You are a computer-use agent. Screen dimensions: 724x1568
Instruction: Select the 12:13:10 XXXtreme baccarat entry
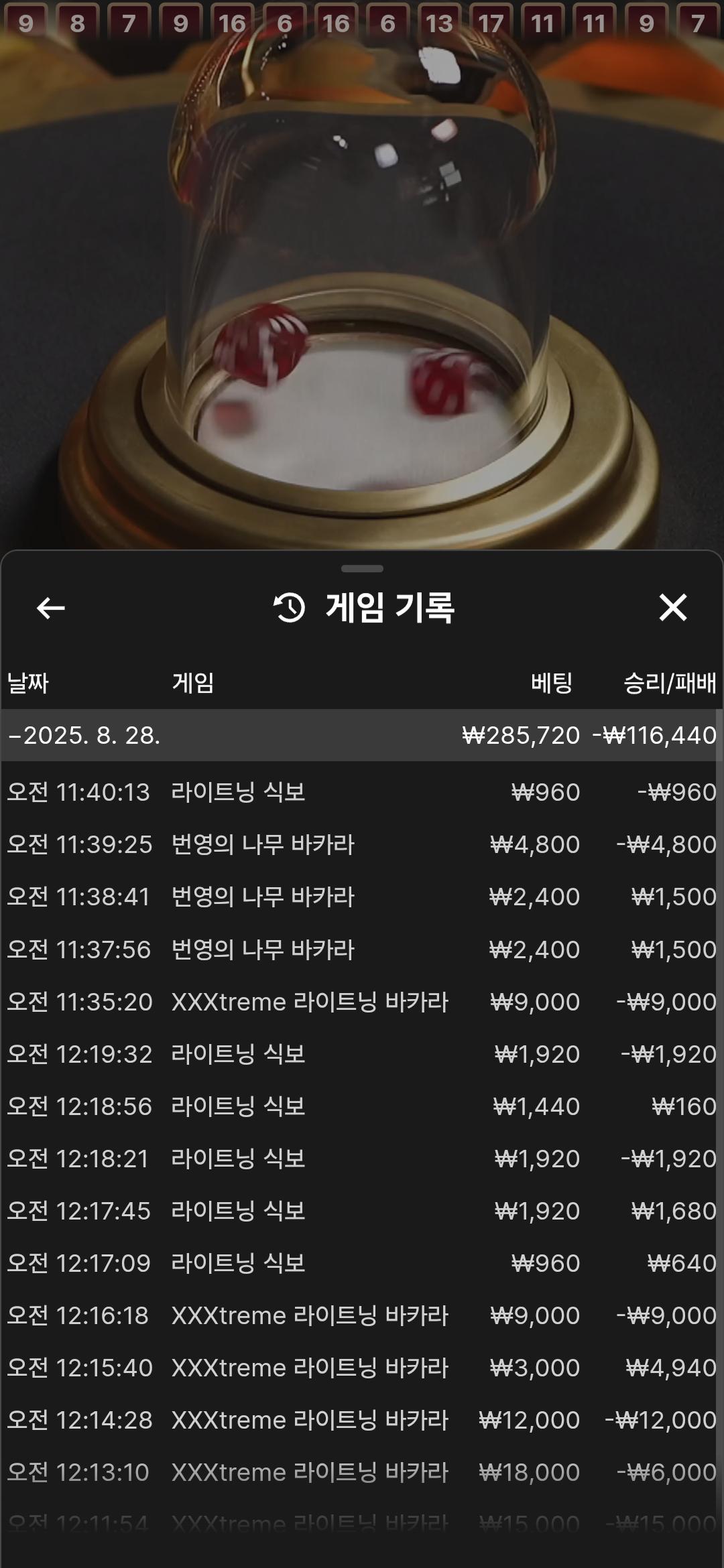(362, 1472)
